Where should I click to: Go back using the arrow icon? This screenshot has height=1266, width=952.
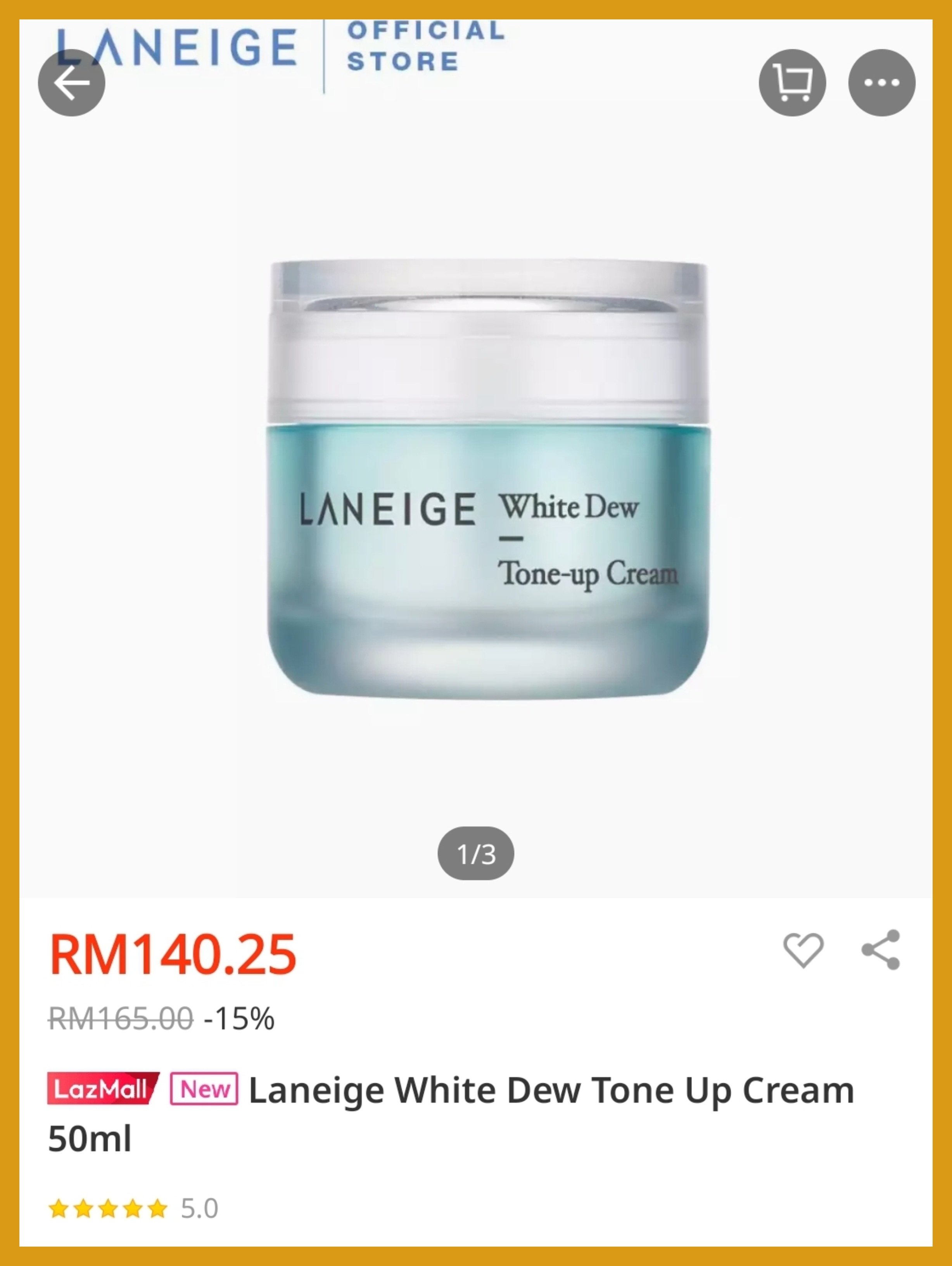click(71, 83)
